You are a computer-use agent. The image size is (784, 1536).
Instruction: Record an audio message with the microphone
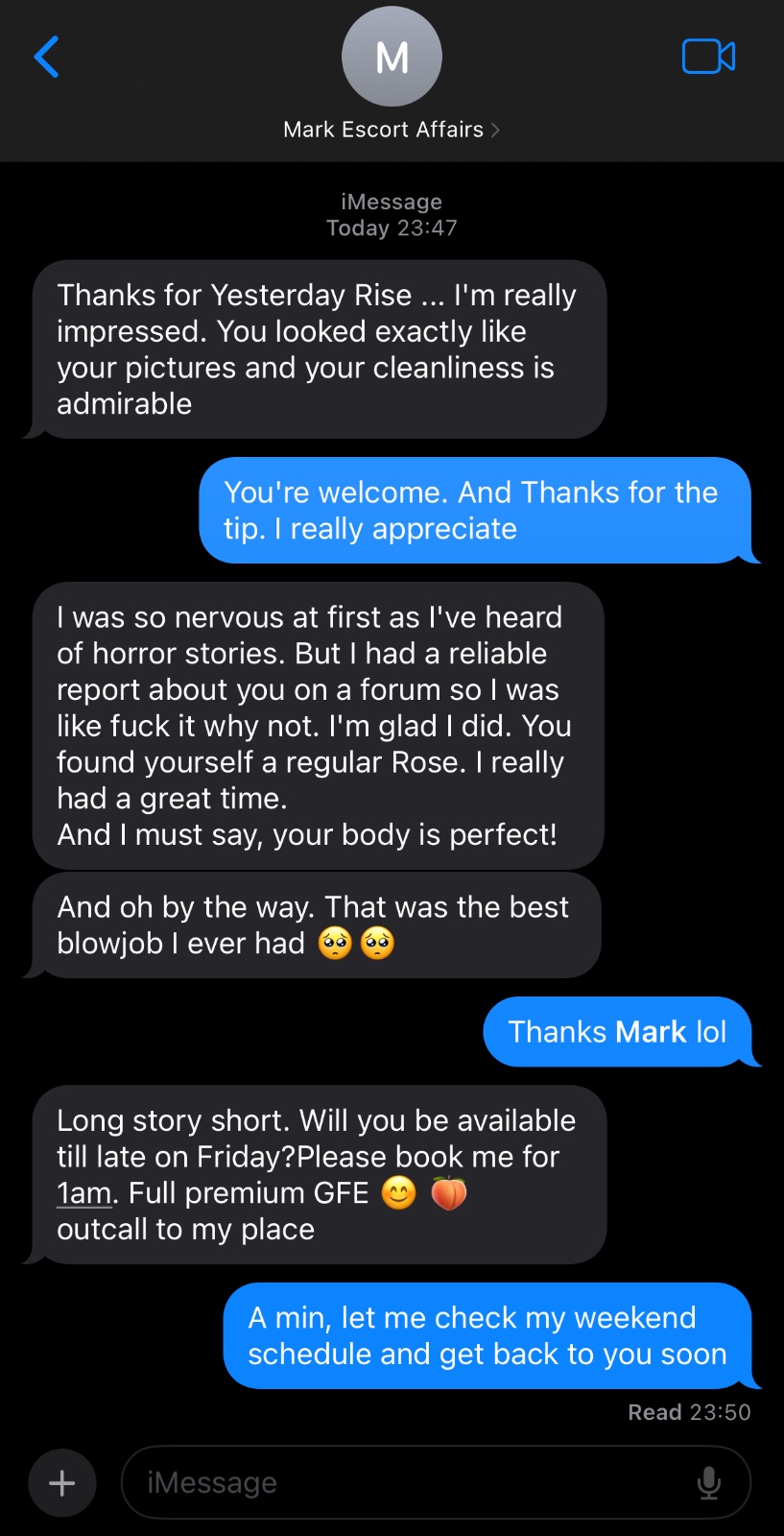(x=709, y=1483)
